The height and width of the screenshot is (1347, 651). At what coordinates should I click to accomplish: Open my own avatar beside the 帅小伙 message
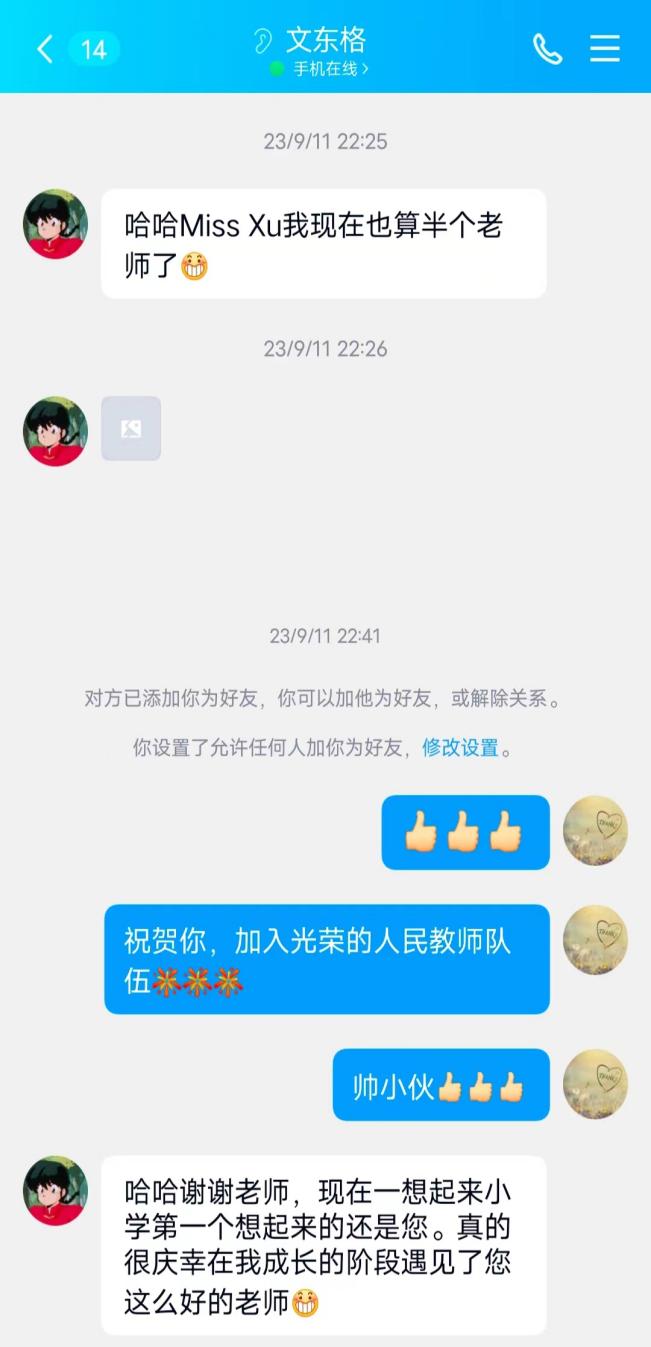coord(595,1084)
